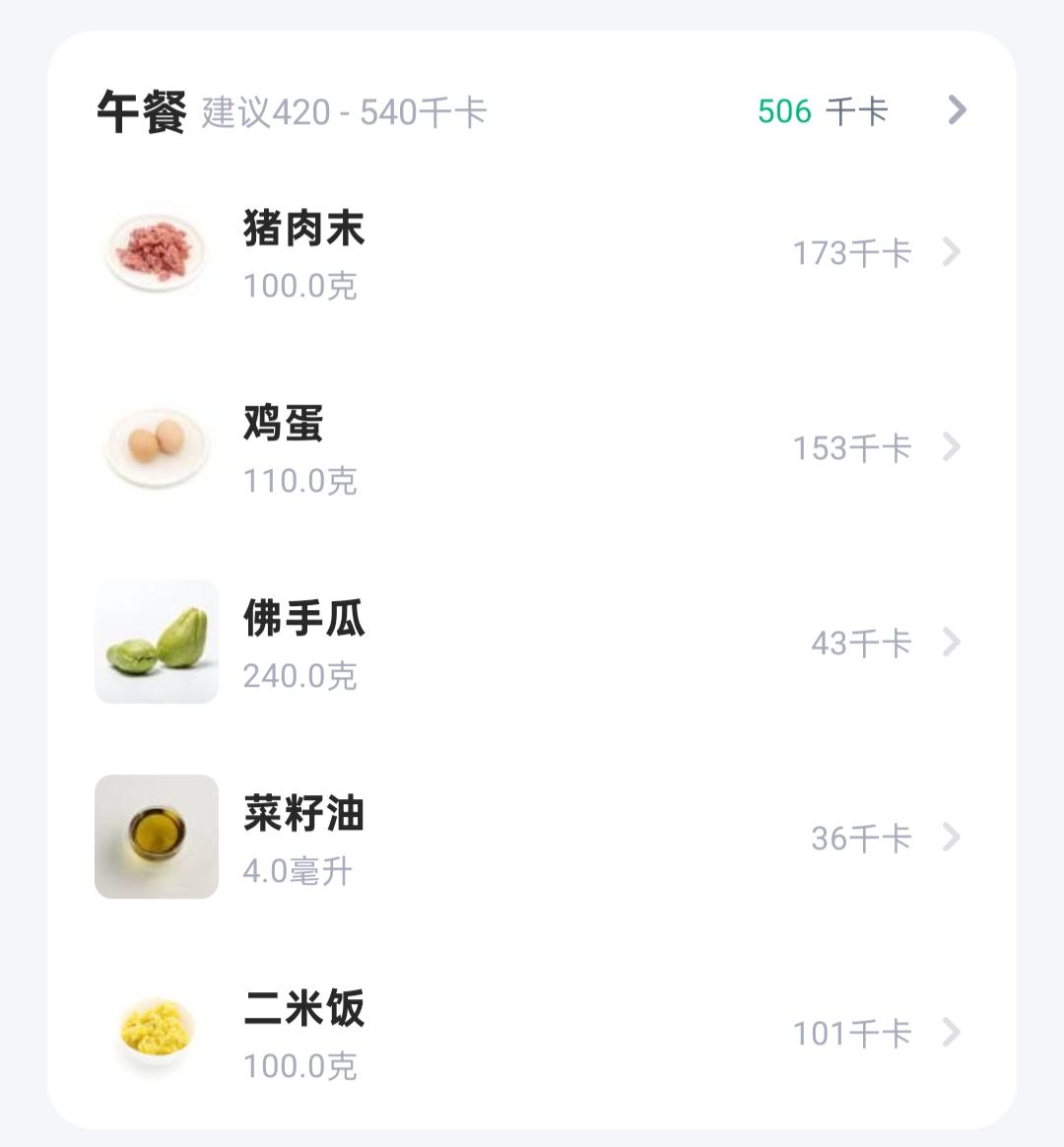
Task: Click the 二米饭 rice thumbnail image
Action: click(157, 1031)
